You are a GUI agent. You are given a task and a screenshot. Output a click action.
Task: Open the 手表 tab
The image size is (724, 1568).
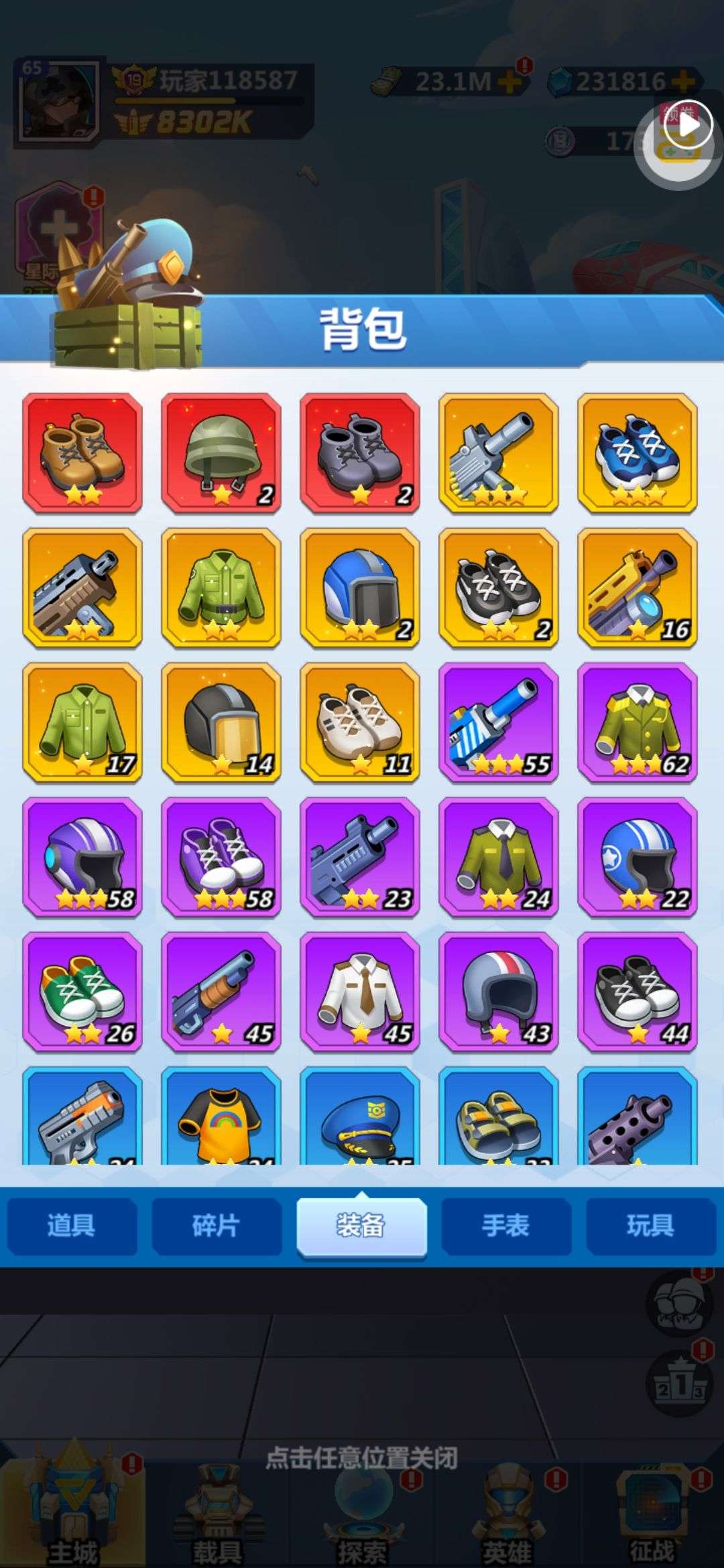click(506, 1226)
